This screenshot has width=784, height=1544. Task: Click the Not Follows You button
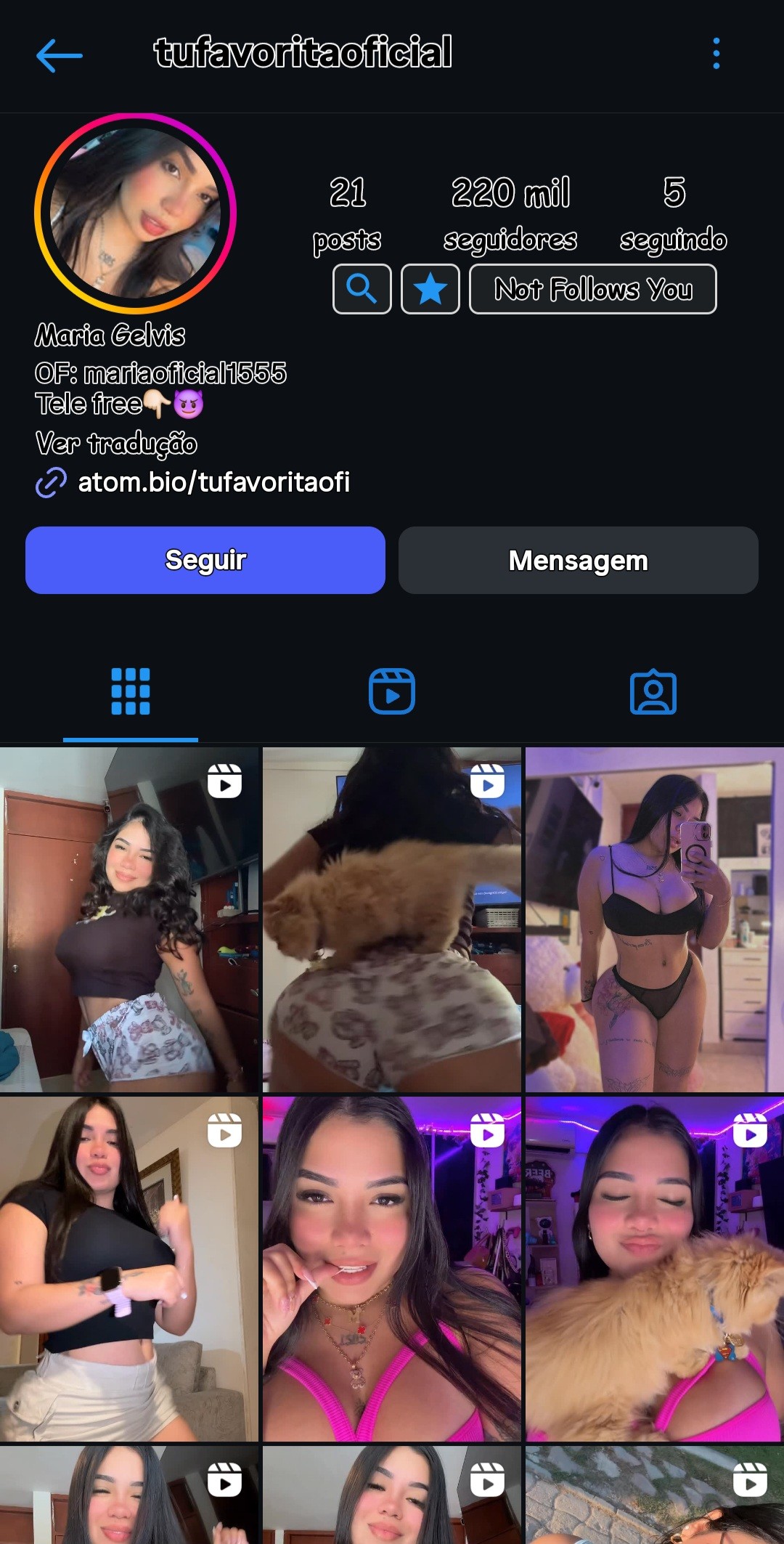tap(592, 289)
